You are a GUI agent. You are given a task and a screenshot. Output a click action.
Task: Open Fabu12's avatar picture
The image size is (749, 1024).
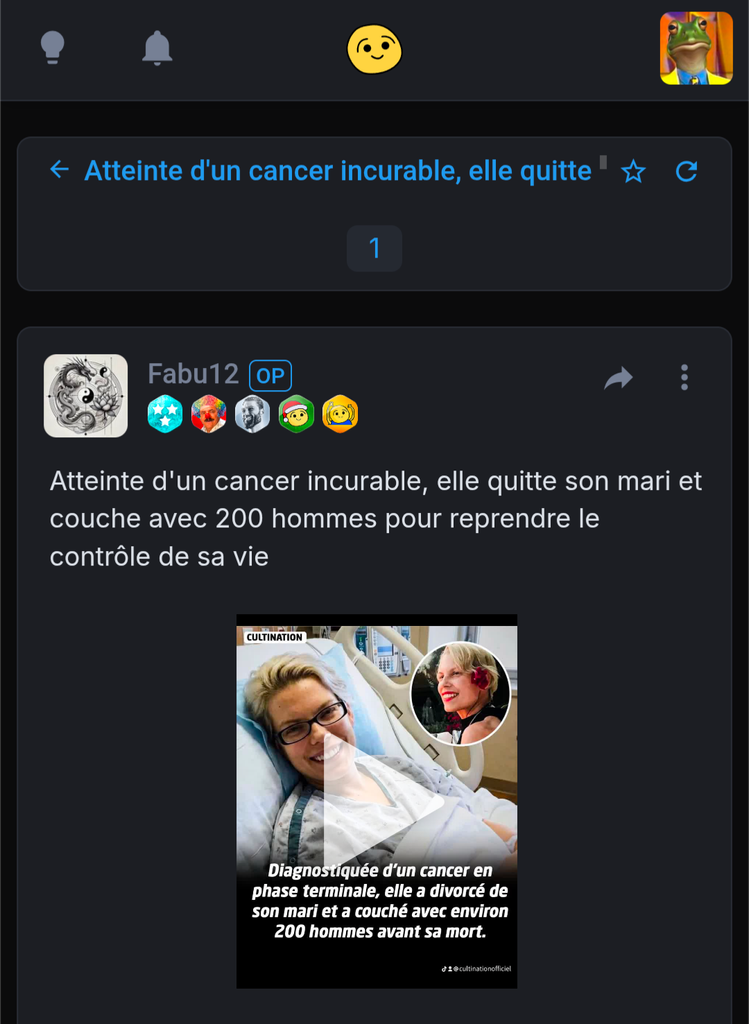86,396
